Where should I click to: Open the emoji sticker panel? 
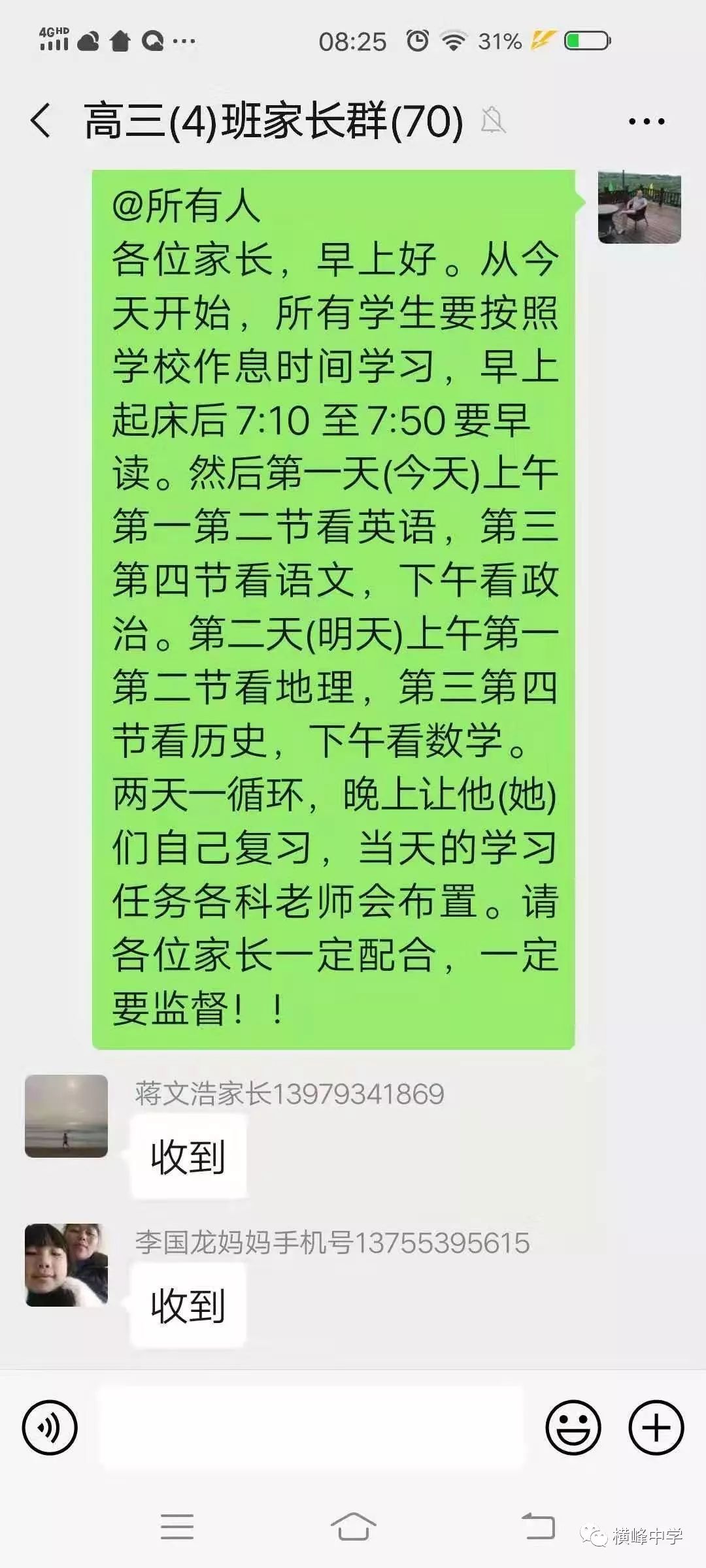(573, 1428)
